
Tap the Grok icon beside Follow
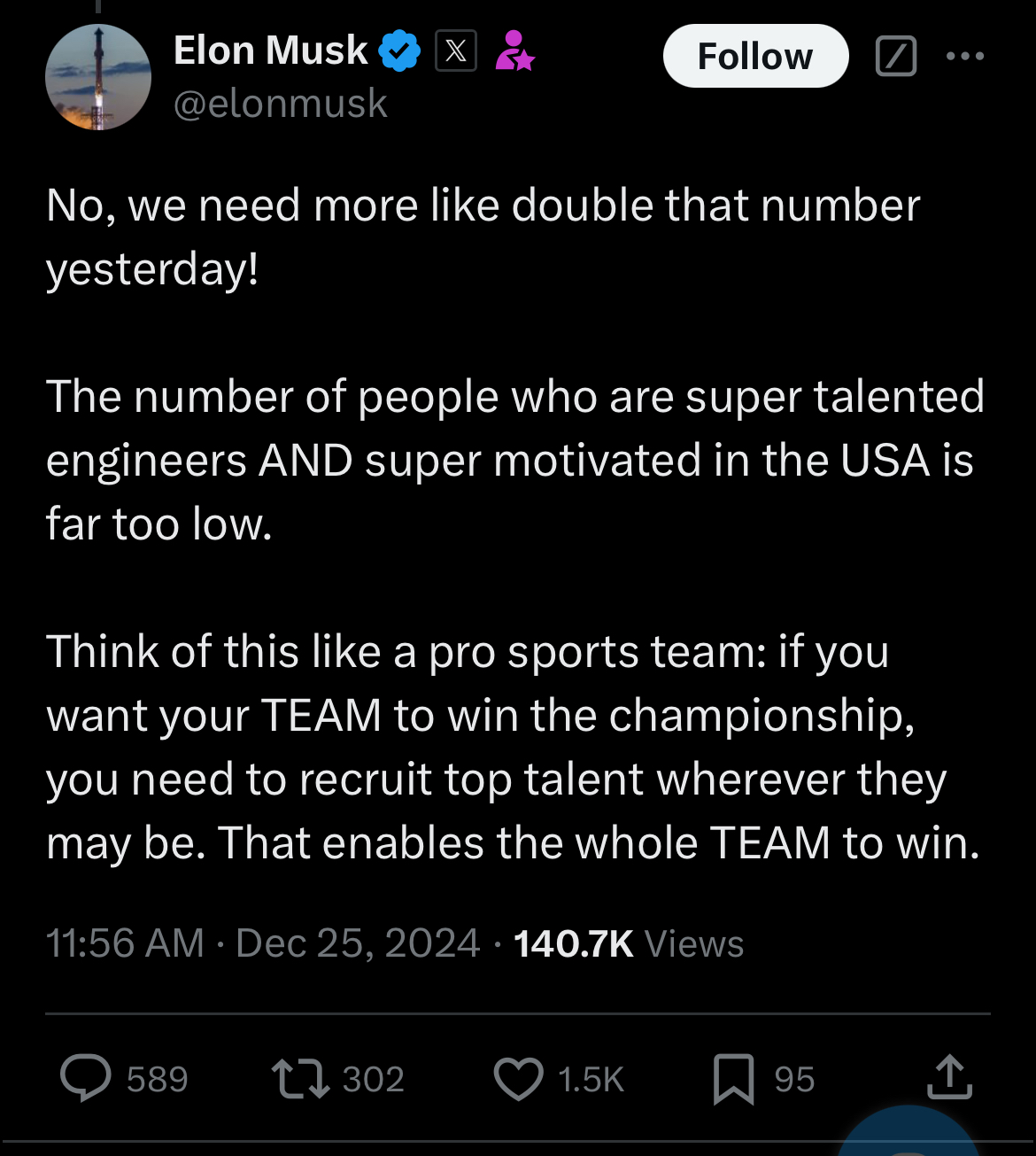[895, 57]
